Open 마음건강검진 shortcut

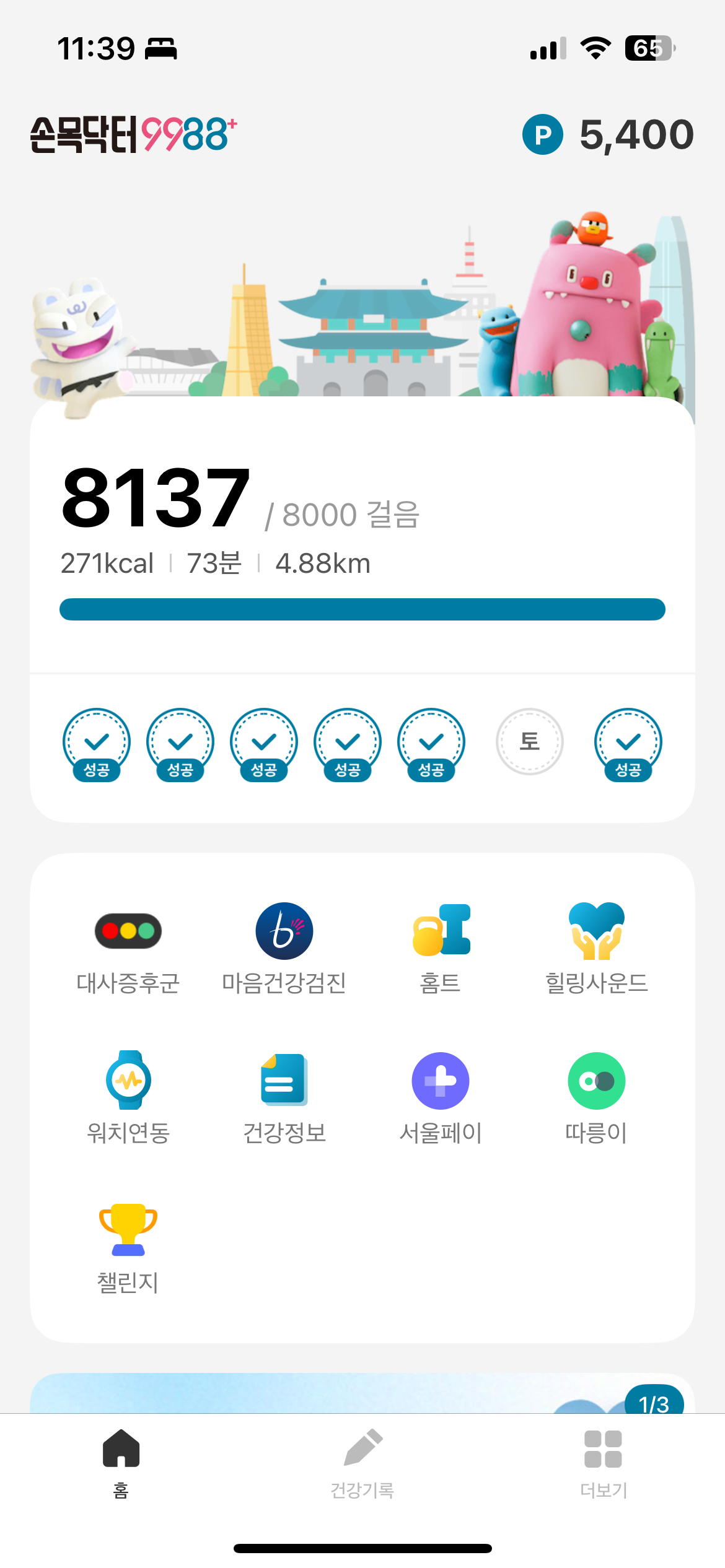pos(284,948)
